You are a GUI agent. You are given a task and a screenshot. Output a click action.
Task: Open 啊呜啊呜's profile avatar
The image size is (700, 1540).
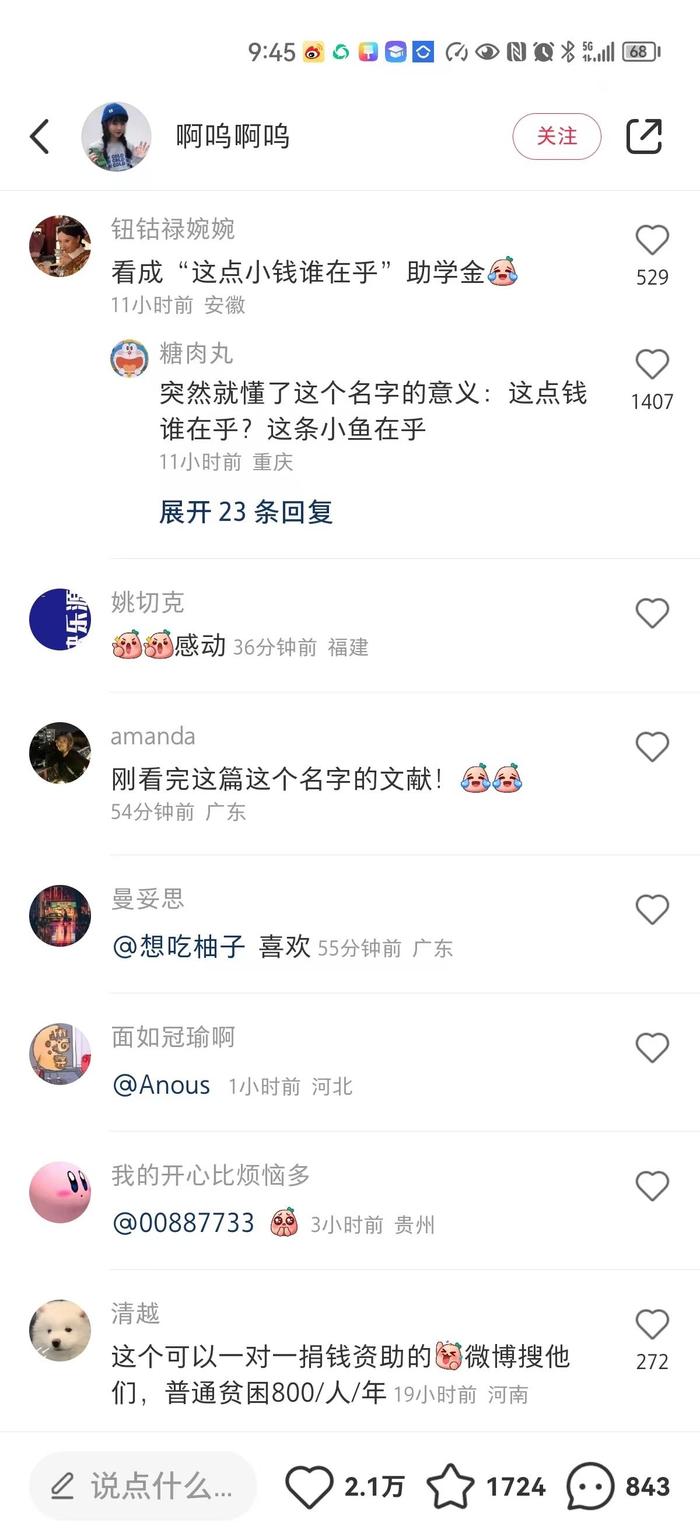click(x=116, y=136)
